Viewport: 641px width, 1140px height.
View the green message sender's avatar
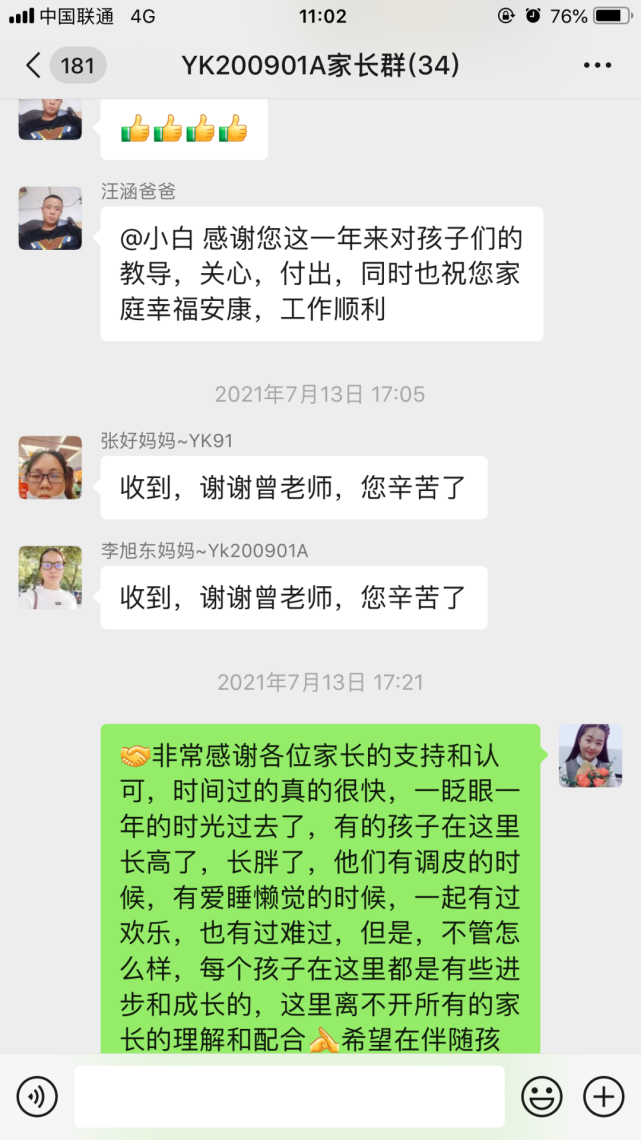pyautogui.click(x=590, y=755)
